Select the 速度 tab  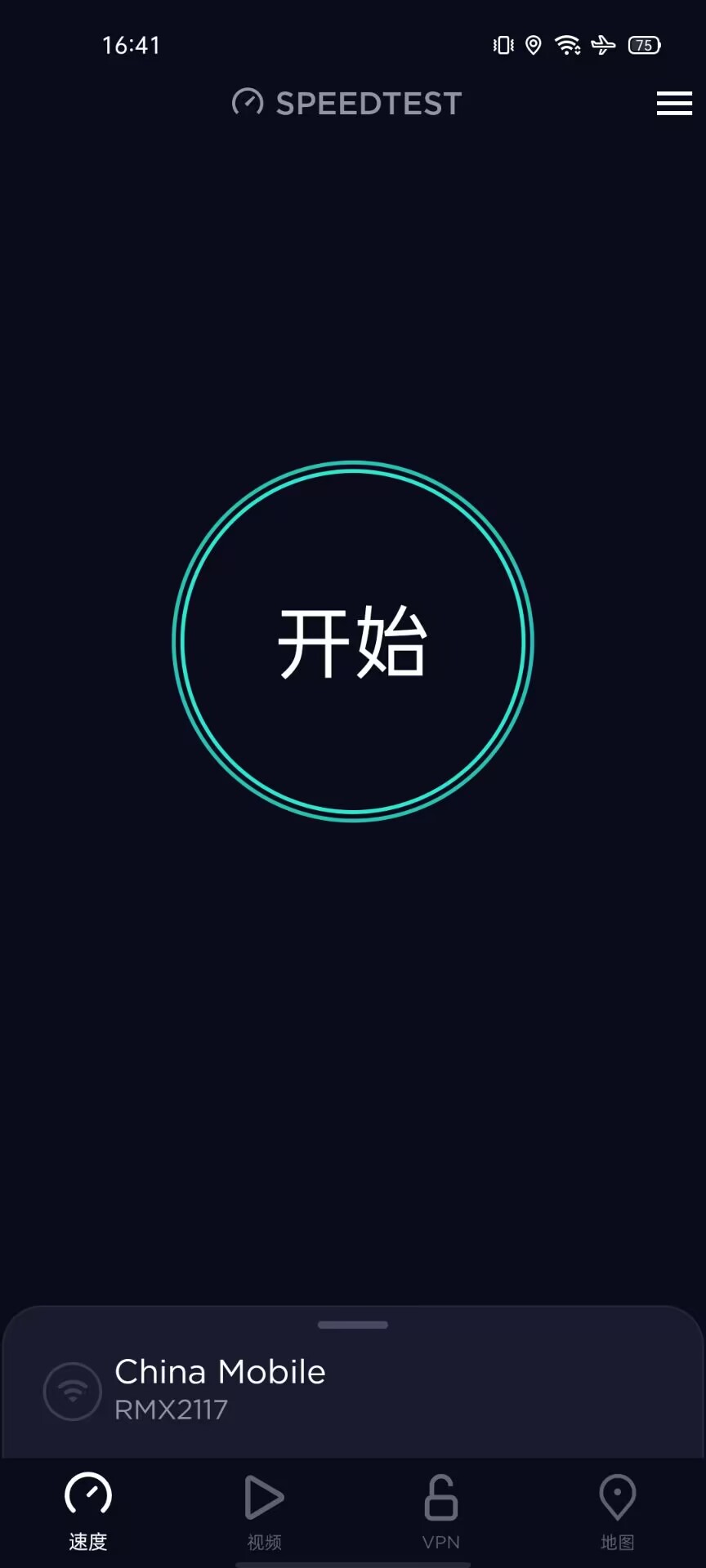[88, 1512]
